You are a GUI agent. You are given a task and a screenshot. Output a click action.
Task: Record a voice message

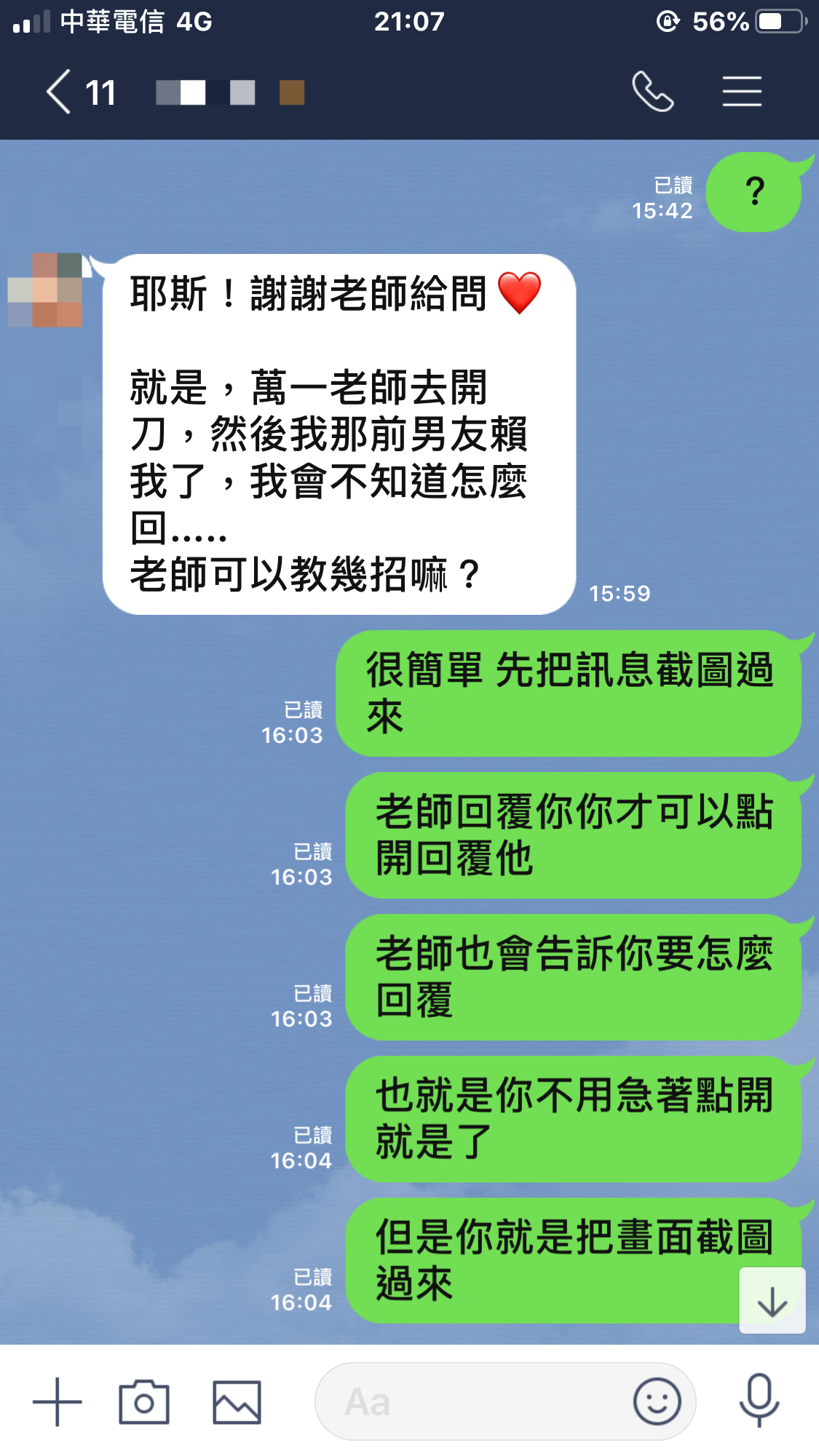(759, 1400)
